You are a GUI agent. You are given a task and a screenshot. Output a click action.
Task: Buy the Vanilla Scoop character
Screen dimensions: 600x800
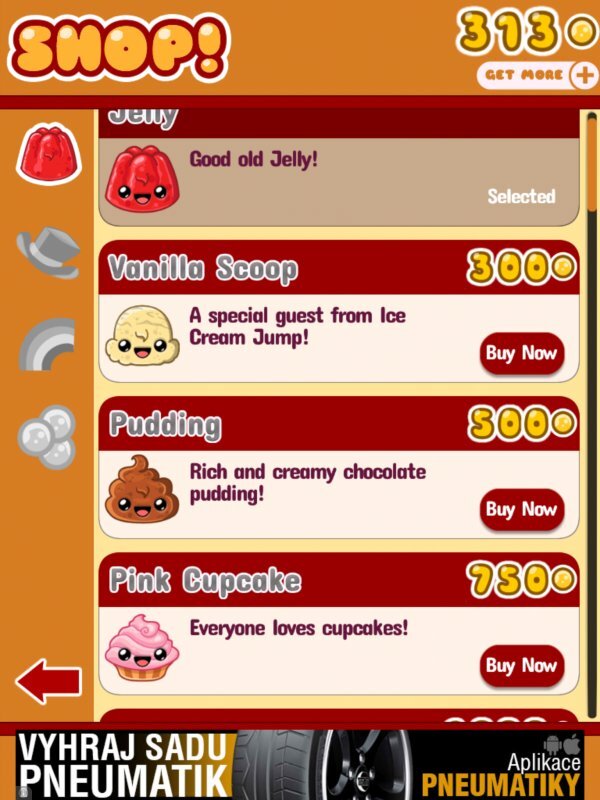click(521, 353)
